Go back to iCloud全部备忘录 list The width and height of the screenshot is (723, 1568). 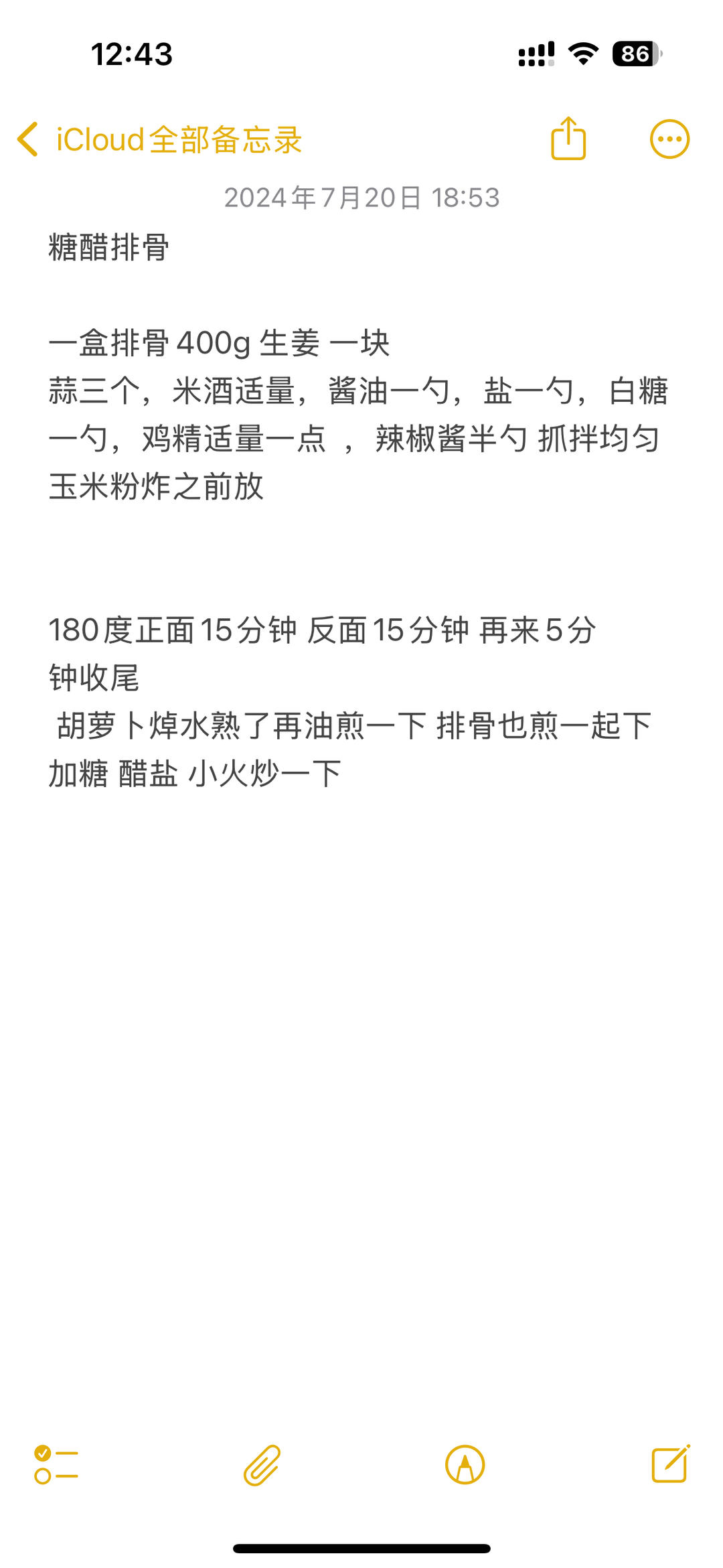159,140
